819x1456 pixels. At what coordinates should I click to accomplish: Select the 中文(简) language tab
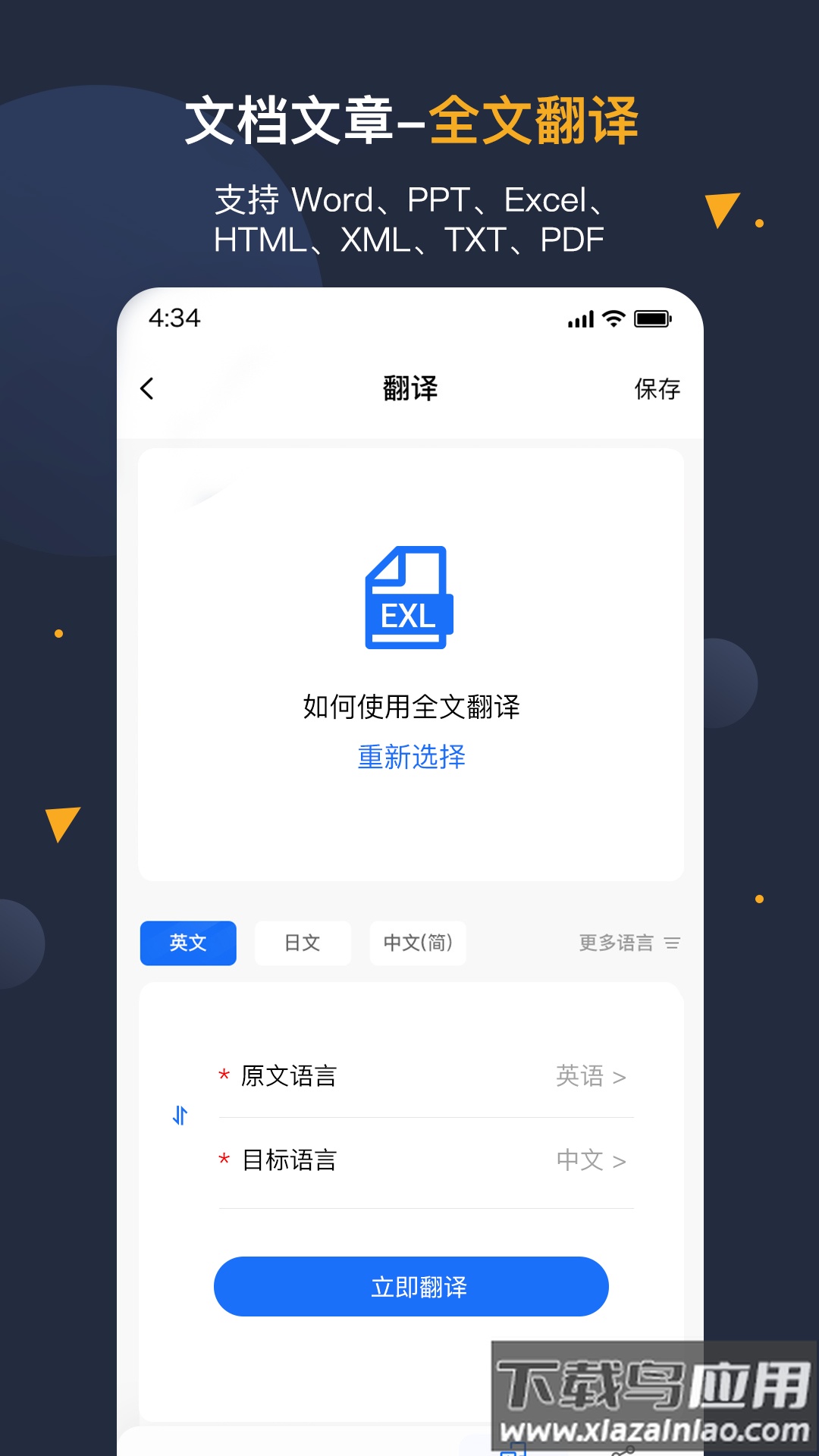pyautogui.click(x=417, y=943)
